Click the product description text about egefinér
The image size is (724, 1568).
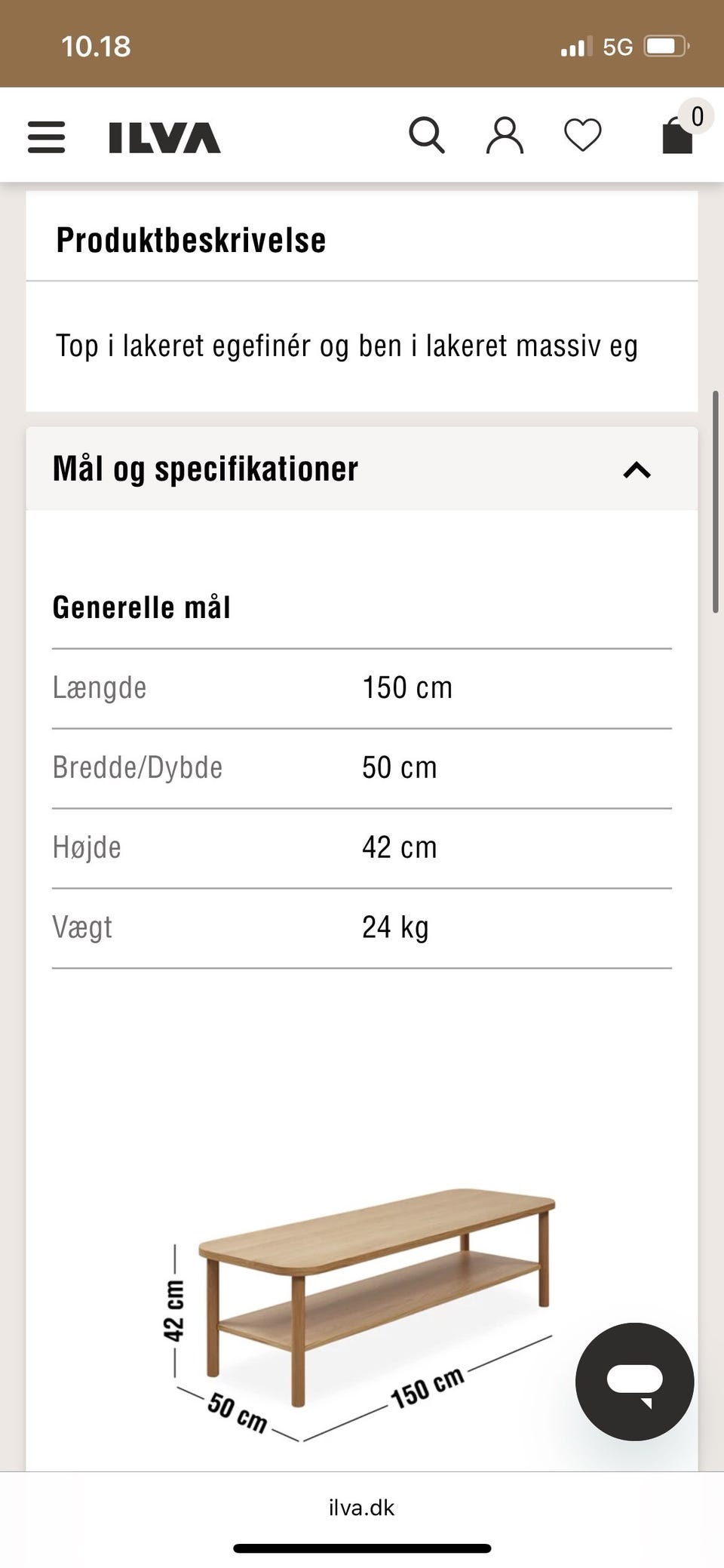347,346
